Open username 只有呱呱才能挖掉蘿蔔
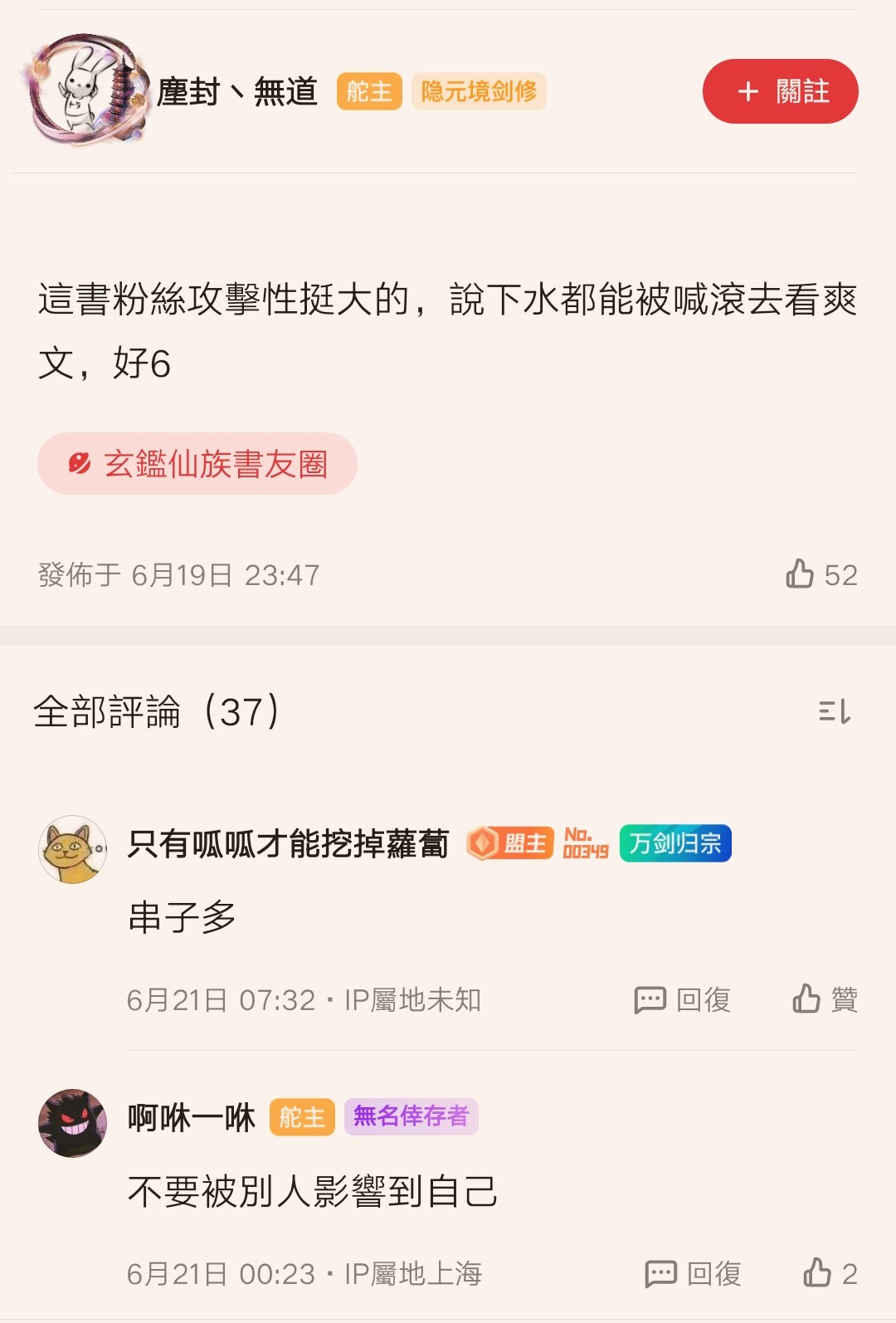896x1323 pixels. [x=288, y=844]
